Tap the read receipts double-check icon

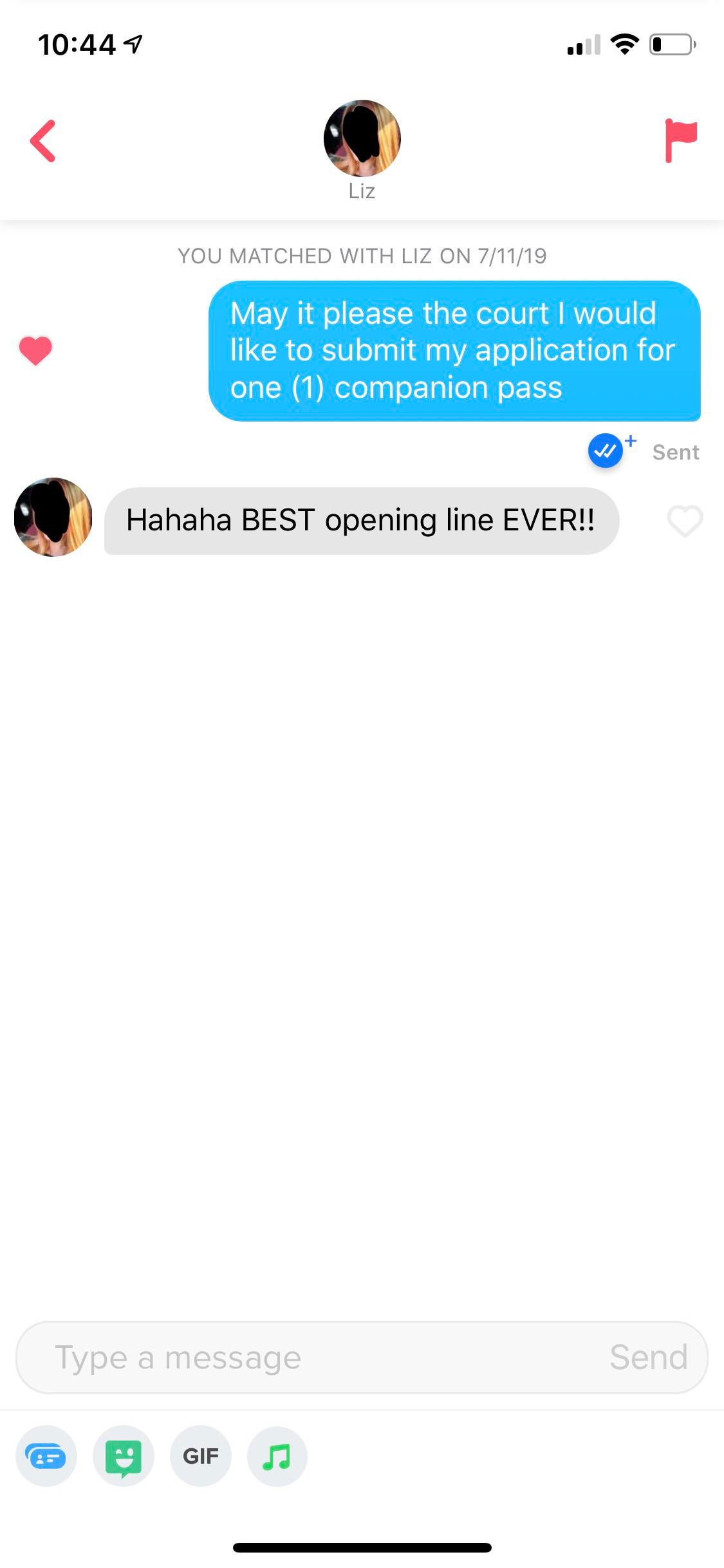coord(606,451)
